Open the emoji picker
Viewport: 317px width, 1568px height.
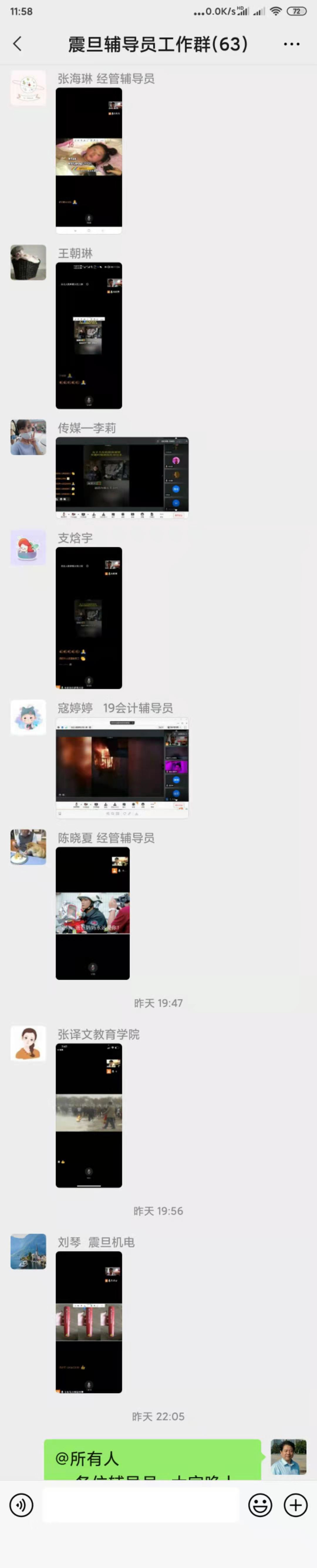pos(260,1505)
